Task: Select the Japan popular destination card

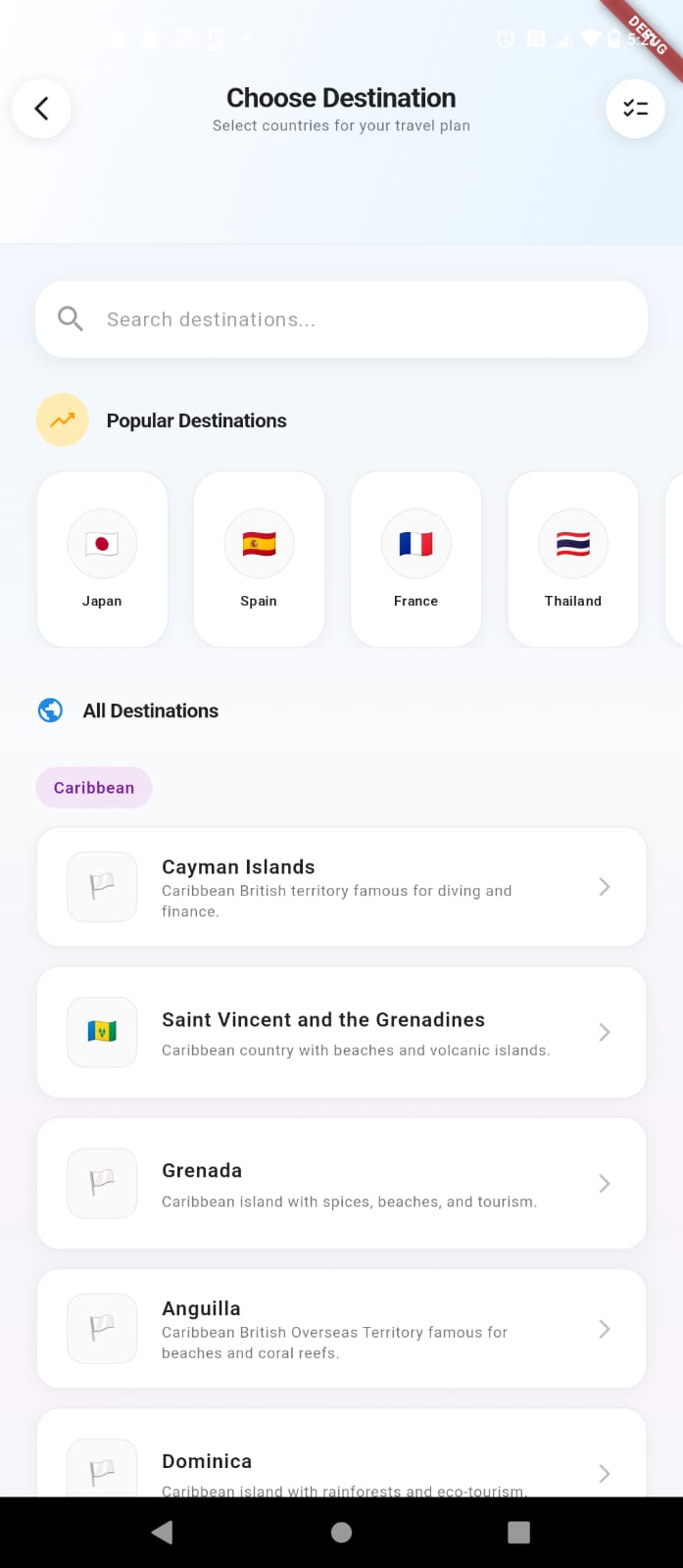Action: click(x=102, y=559)
